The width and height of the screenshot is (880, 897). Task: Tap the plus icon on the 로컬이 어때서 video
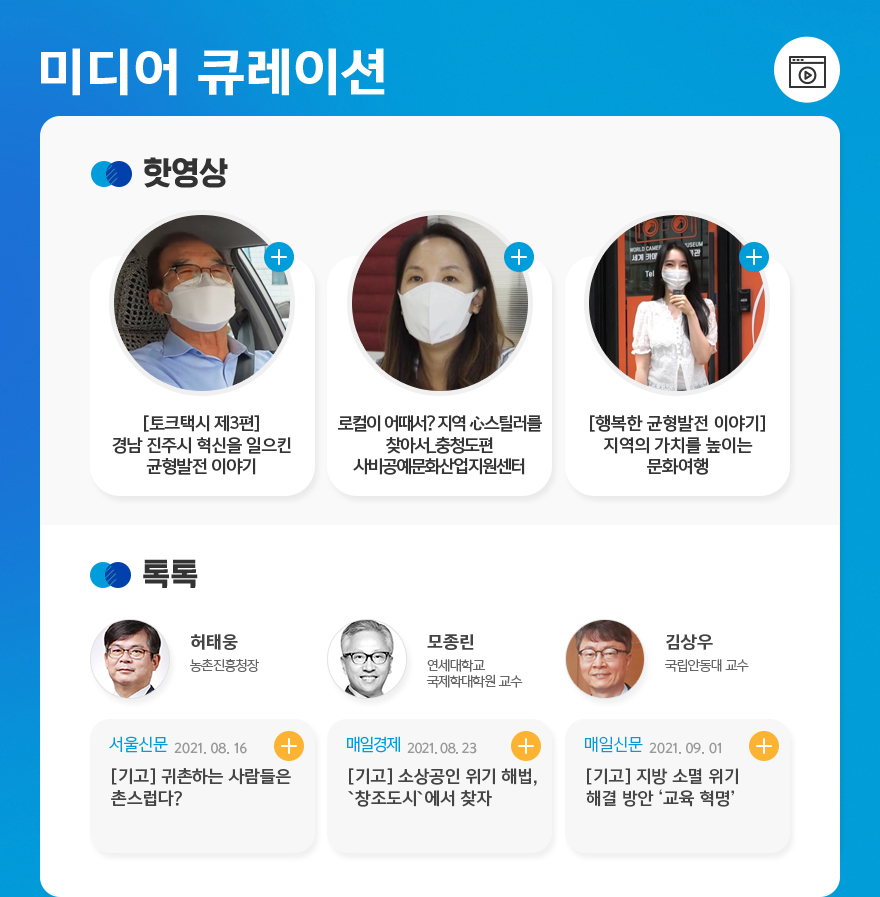tap(518, 257)
